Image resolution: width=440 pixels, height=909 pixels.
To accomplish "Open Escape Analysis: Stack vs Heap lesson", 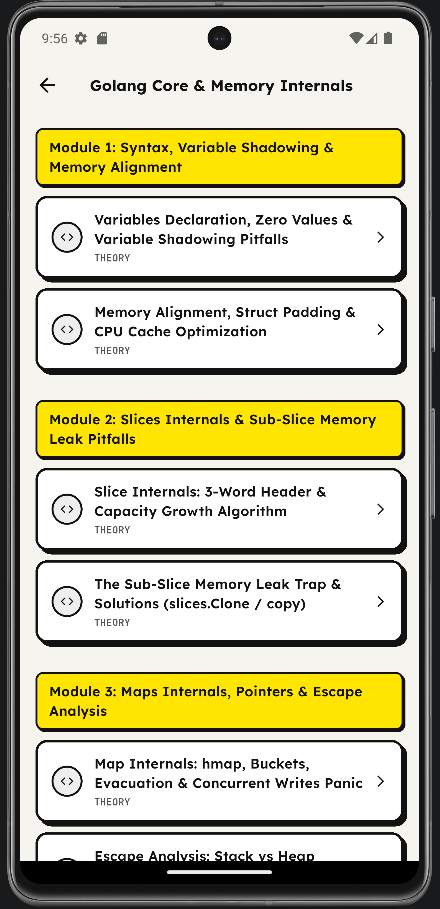I will pyautogui.click(x=219, y=848).
